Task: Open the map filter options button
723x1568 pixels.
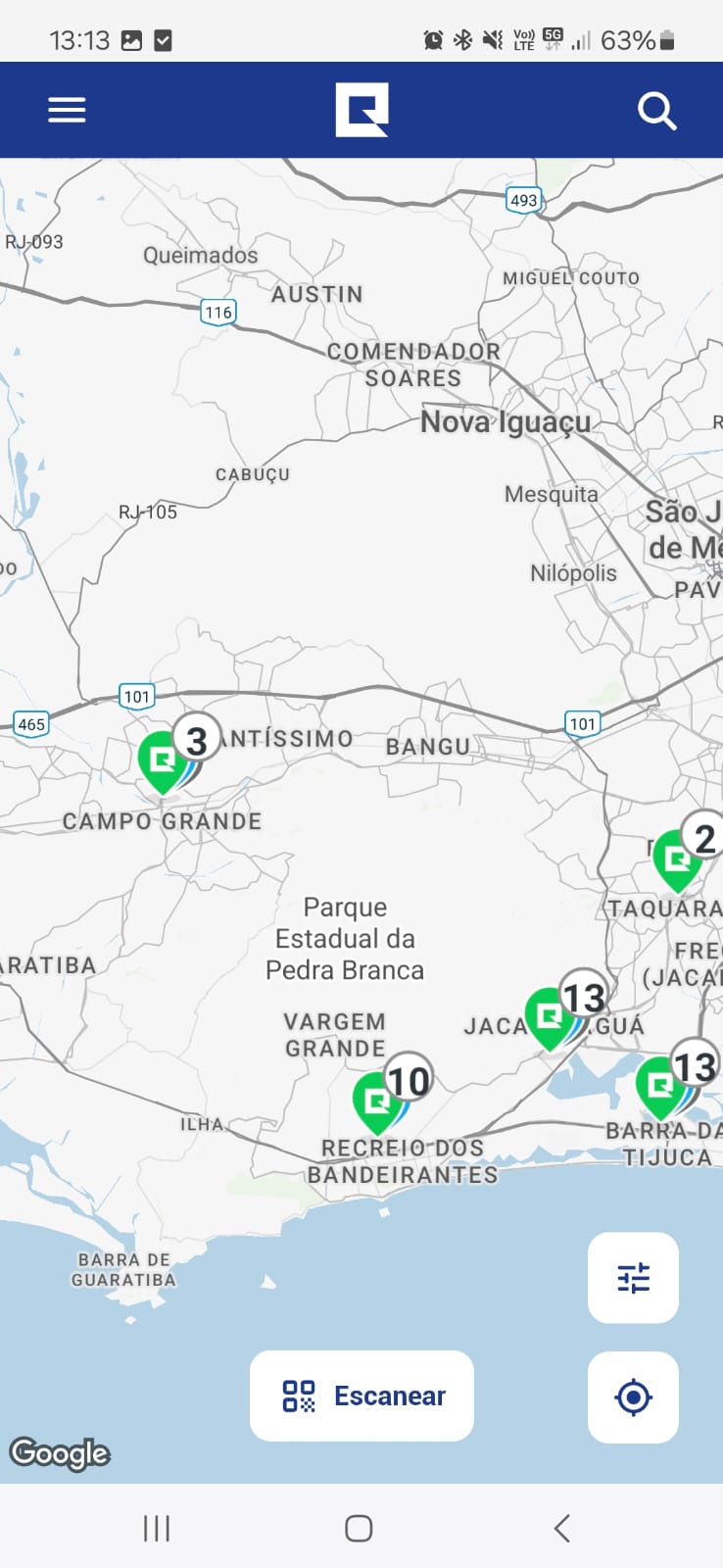Action: point(633,1278)
